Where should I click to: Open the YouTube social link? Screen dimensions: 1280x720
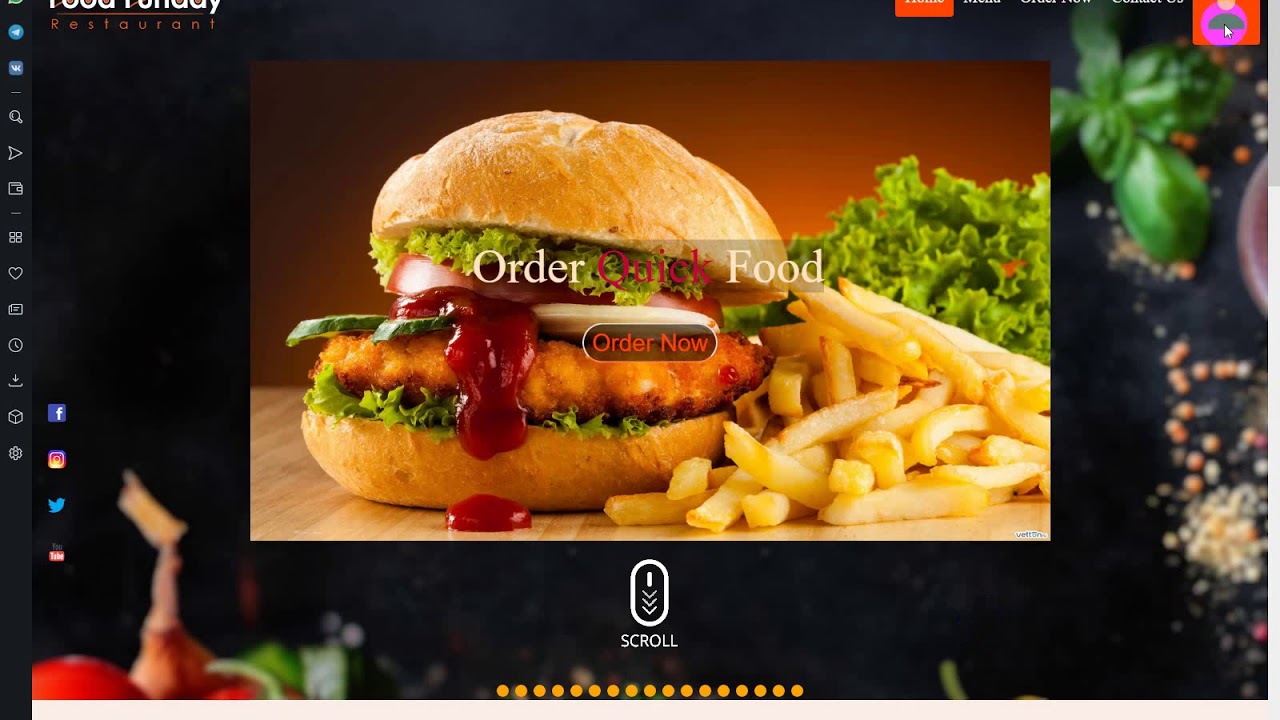(x=57, y=553)
